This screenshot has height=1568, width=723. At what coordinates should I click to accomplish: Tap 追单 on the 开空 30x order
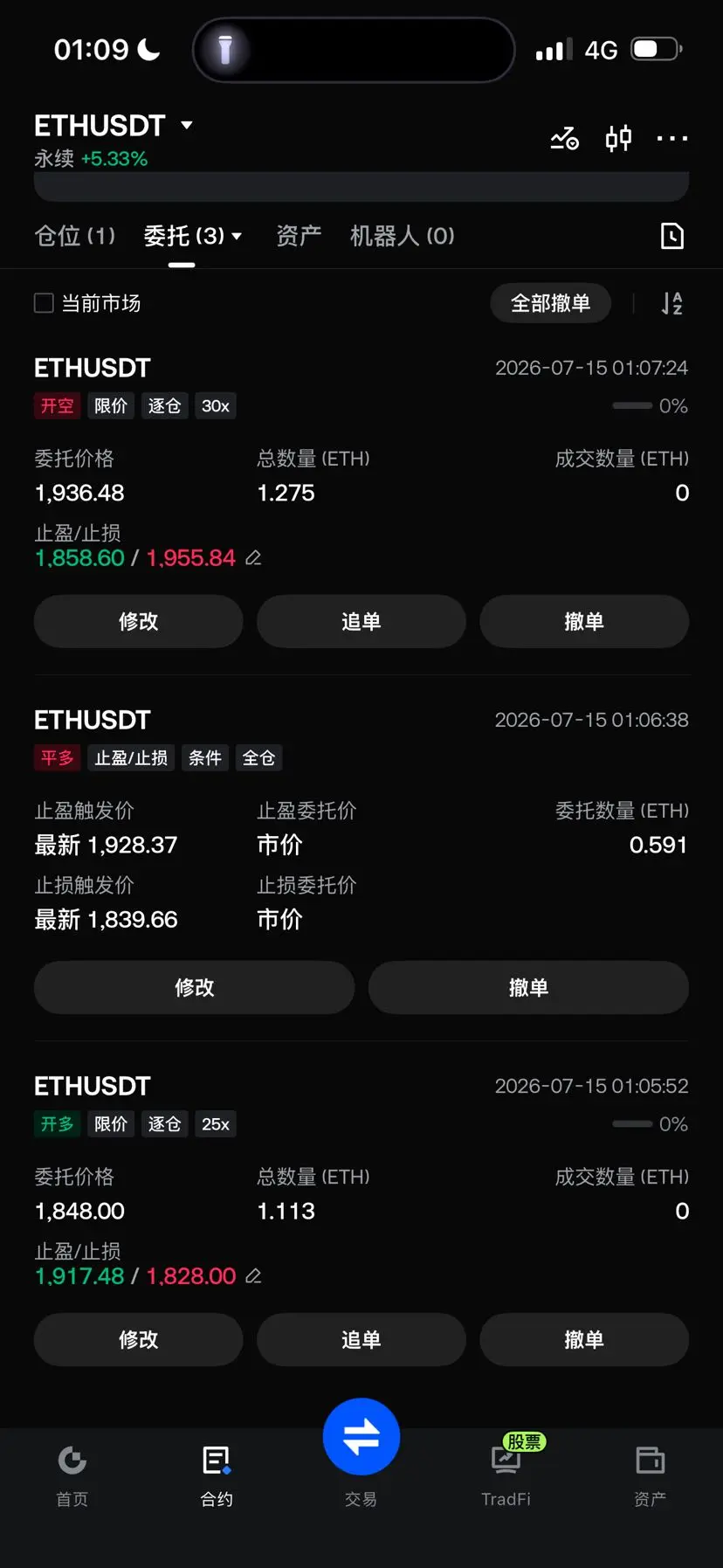361,621
